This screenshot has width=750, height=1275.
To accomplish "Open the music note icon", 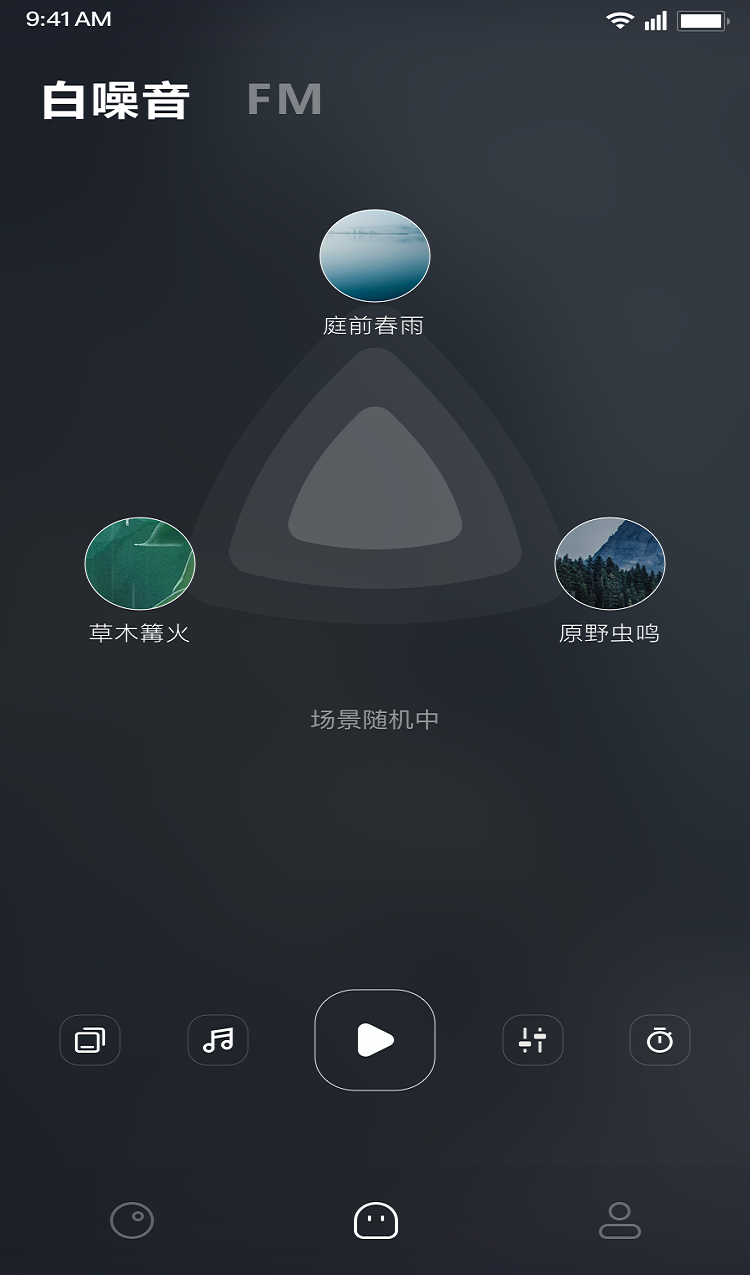I will [x=218, y=1040].
